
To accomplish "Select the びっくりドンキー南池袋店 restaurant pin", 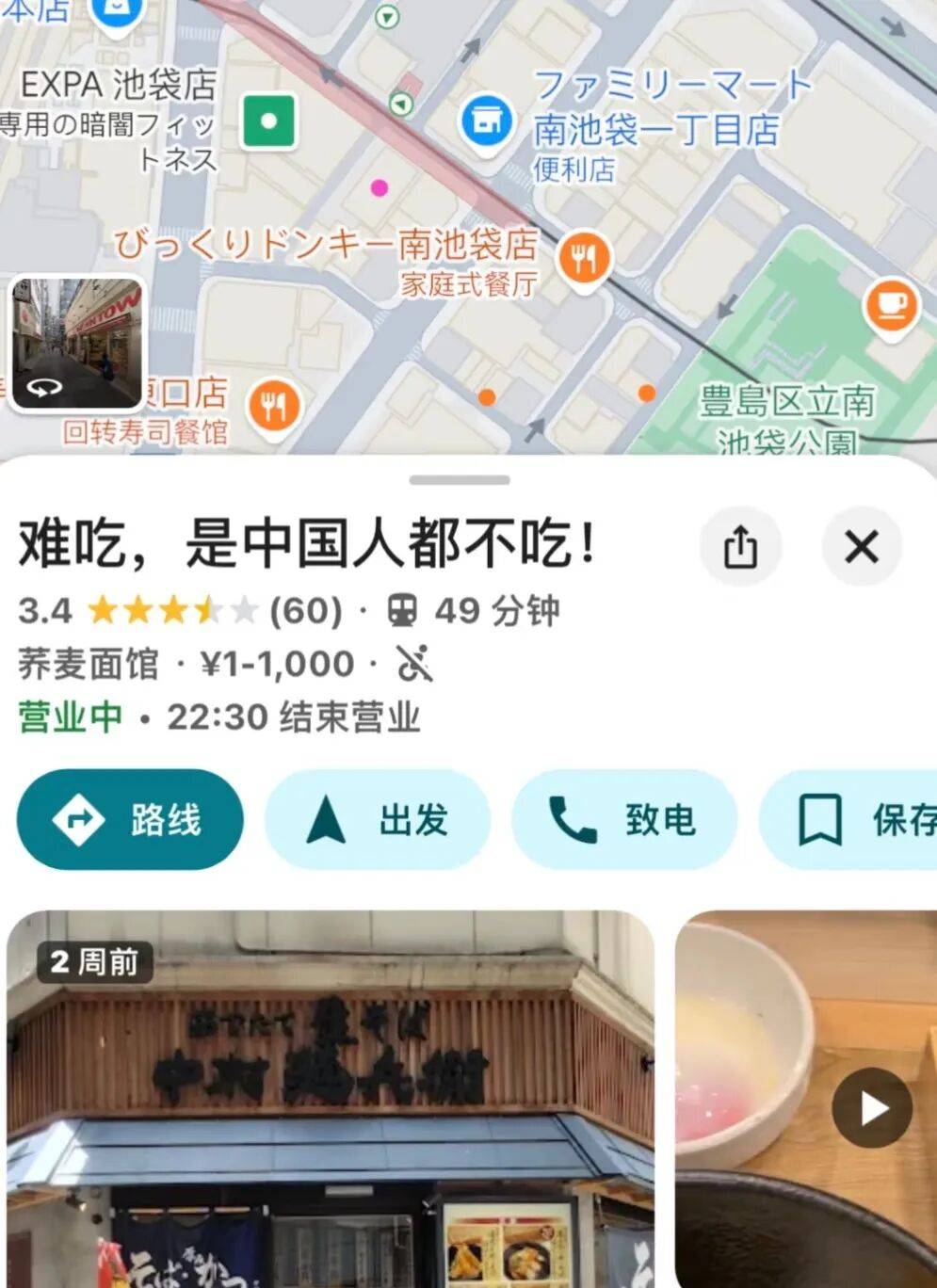I will click(x=584, y=257).
